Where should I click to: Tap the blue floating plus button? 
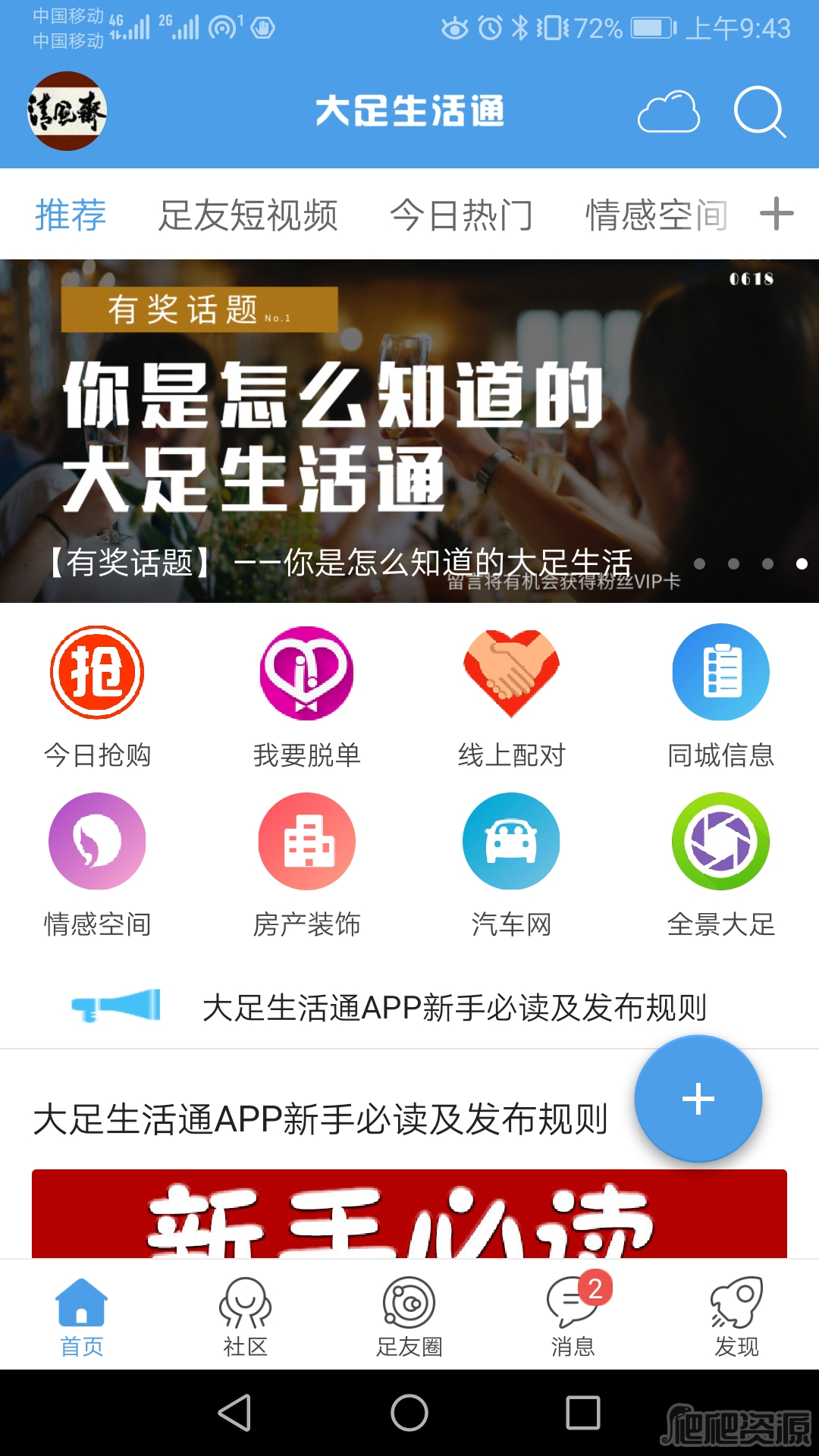(x=698, y=1099)
